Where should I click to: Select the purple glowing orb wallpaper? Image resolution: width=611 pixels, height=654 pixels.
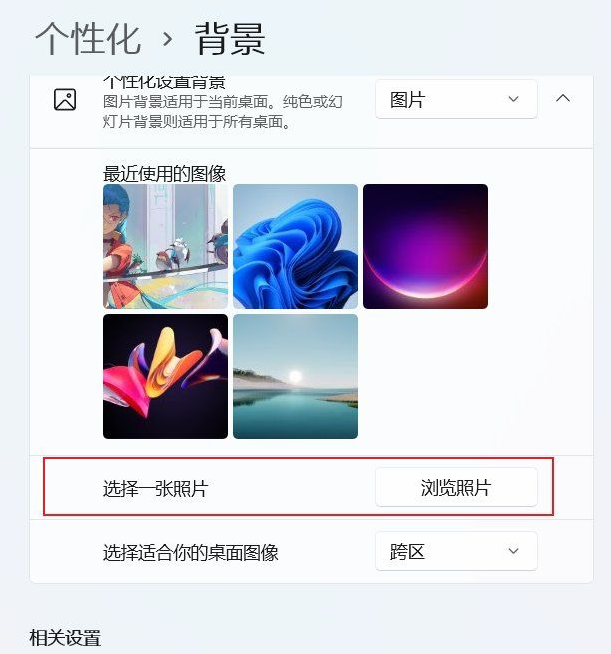[x=425, y=246]
